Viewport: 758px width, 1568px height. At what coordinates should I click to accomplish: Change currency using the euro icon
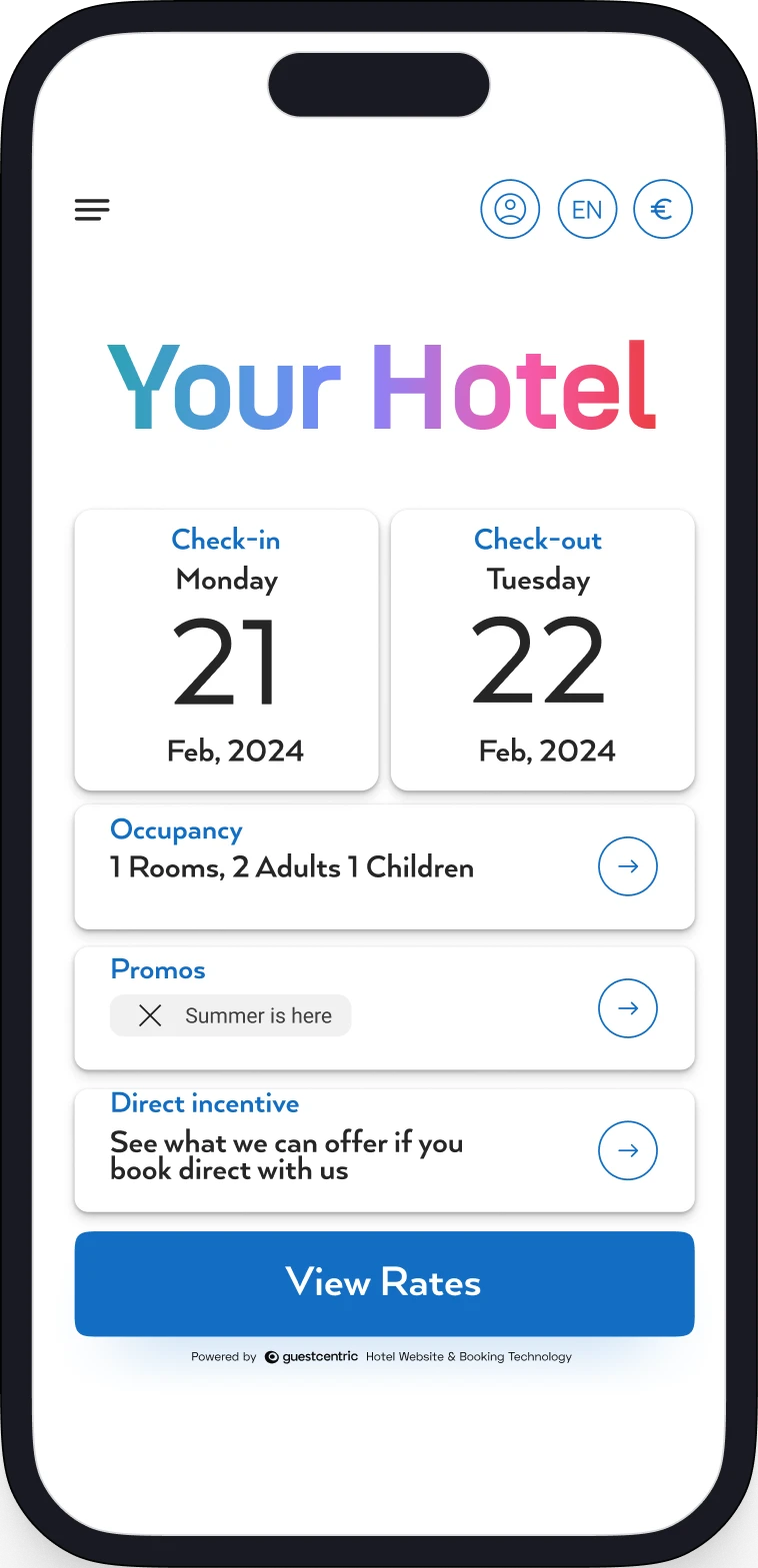662,209
